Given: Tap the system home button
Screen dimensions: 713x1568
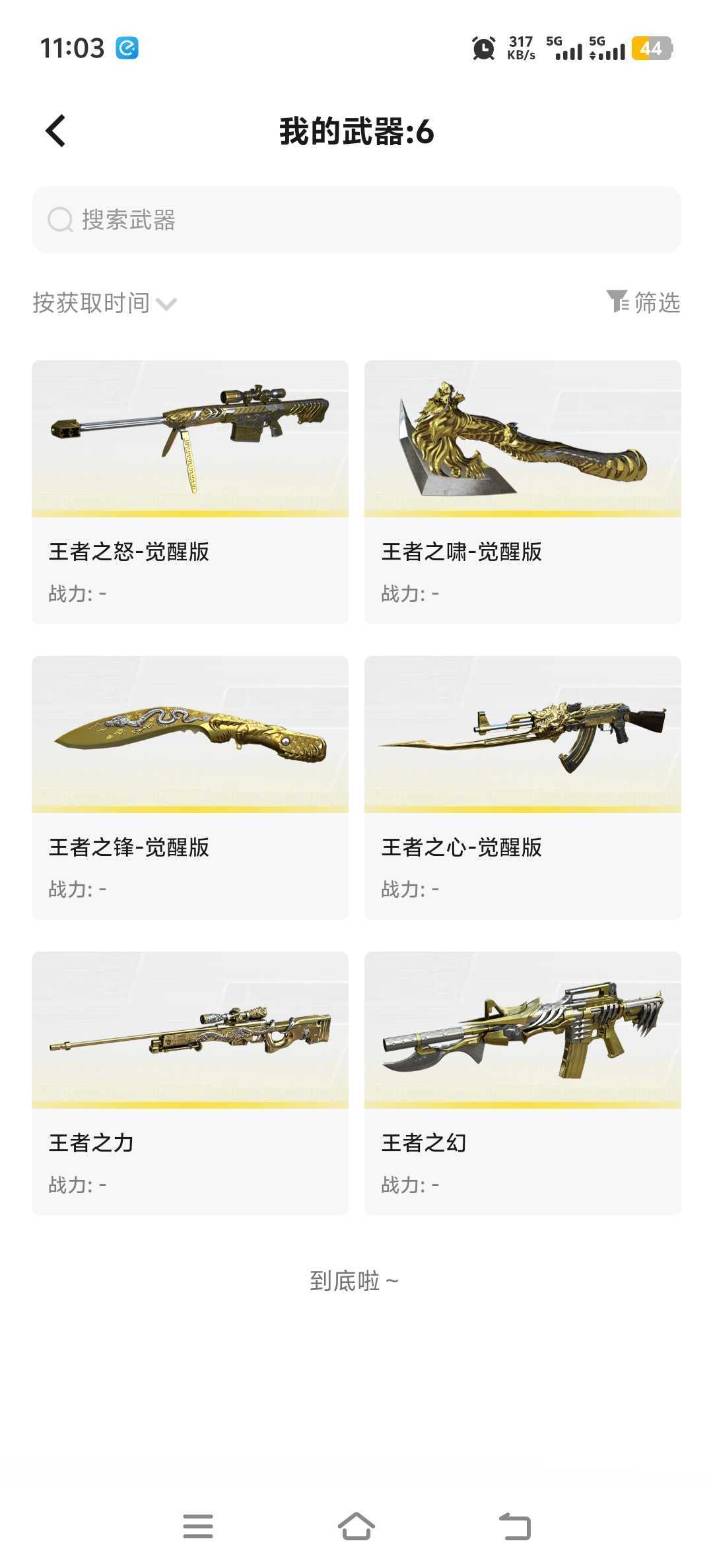Looking at the screenshot, I should (356, 1526).
